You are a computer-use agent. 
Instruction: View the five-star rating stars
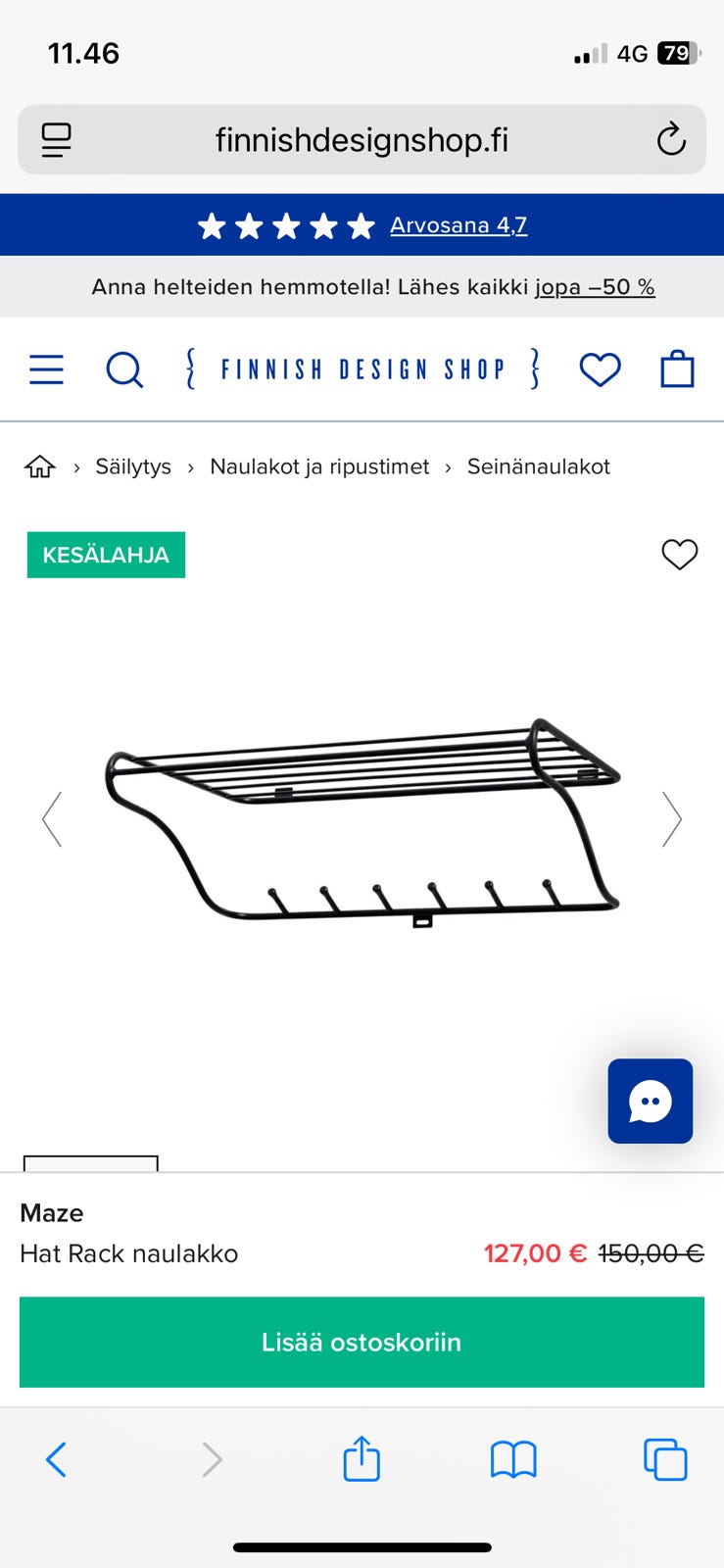click(x=284, y=224)
